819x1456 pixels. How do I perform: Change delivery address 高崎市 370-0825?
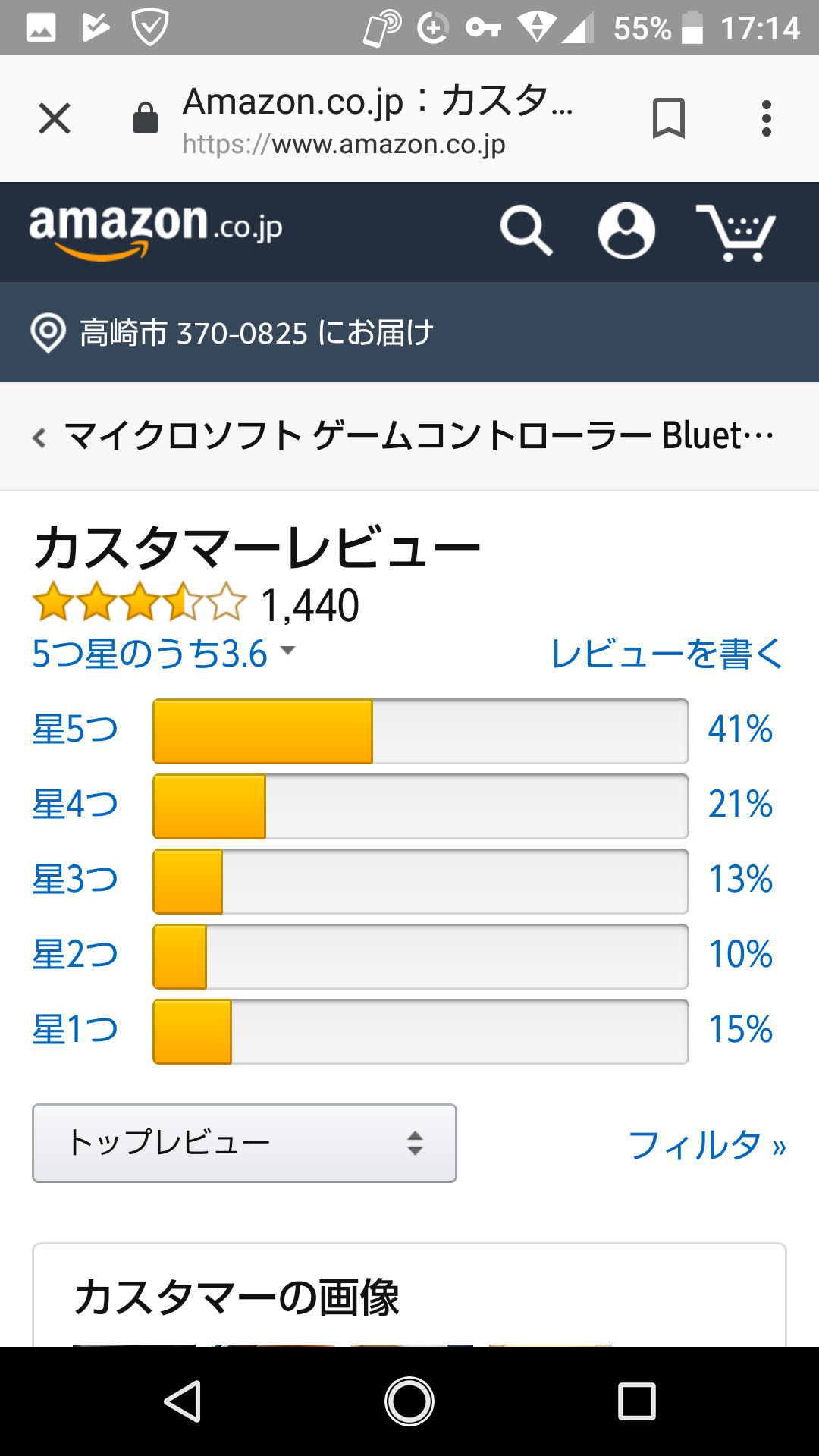point(232,332)
